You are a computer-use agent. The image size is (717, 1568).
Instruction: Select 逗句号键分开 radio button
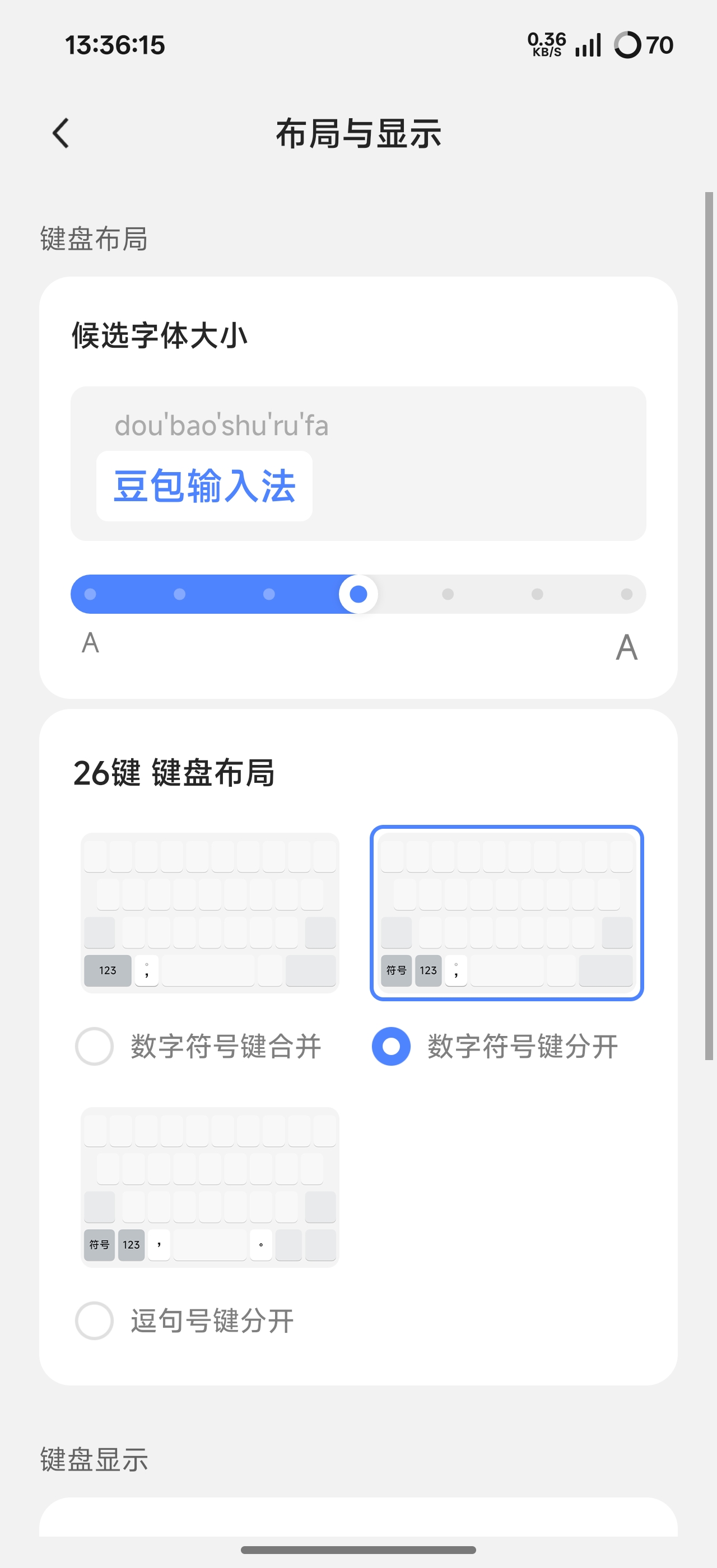(x=94, y=1320)
